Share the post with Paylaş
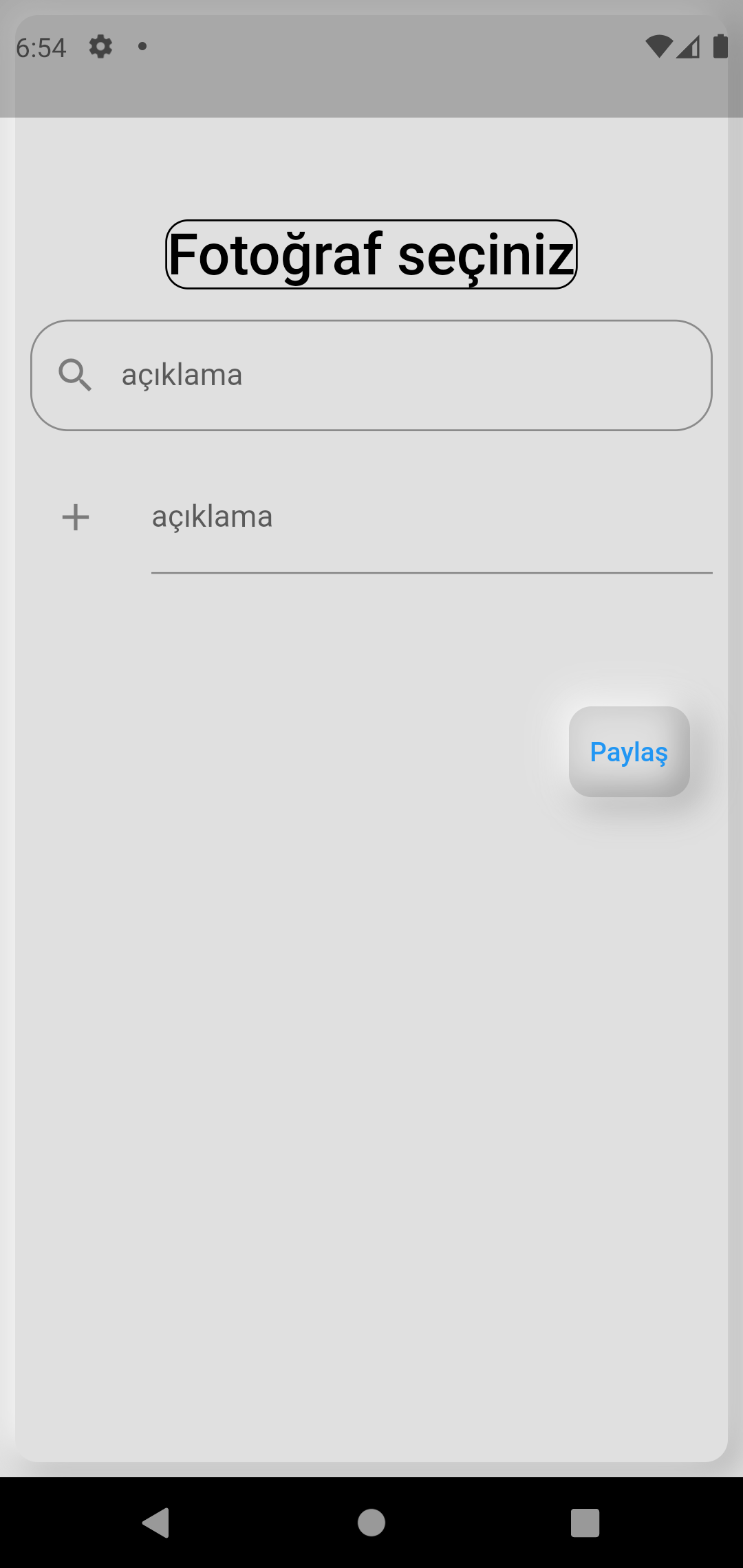The image size is (743, 1568). (629, 752)
